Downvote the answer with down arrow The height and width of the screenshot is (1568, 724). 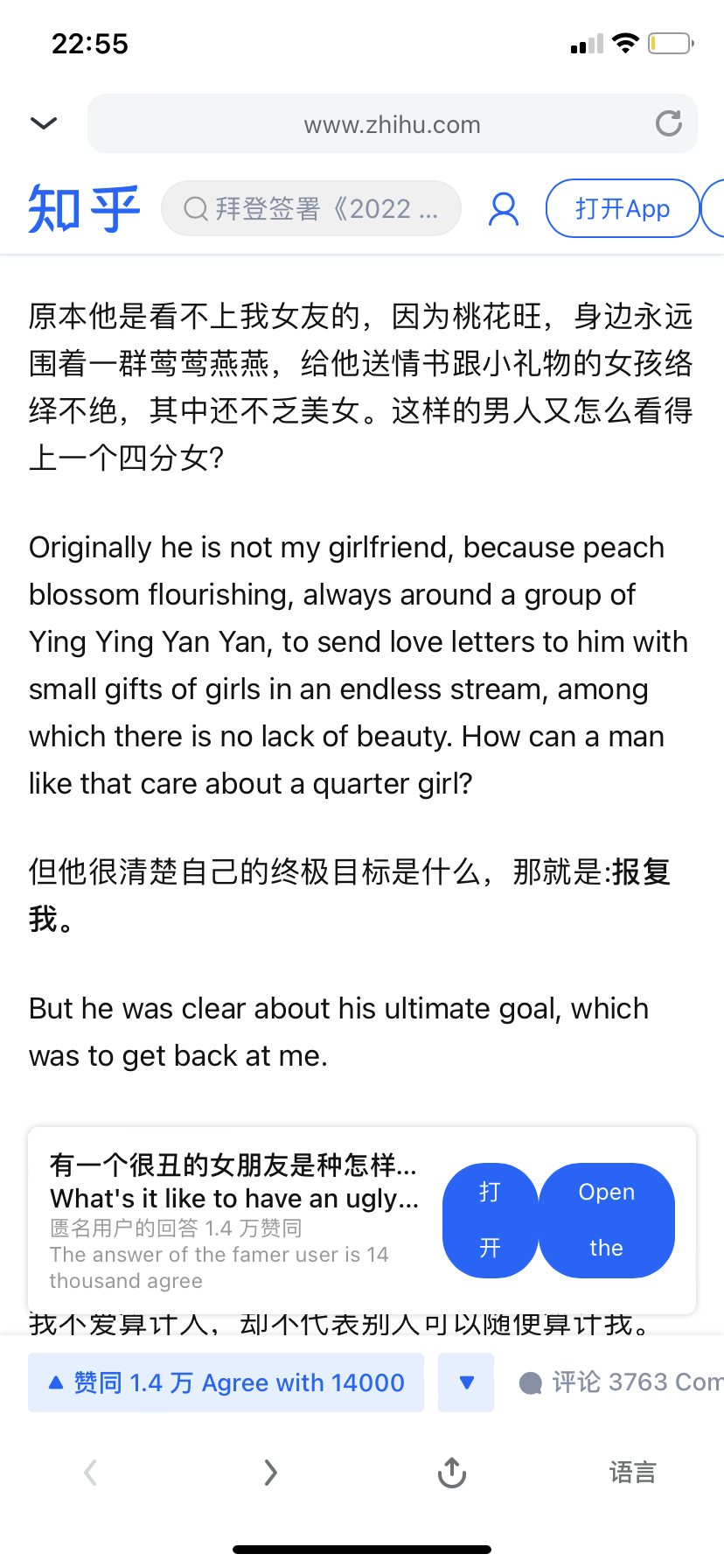tap(466, 1382)
